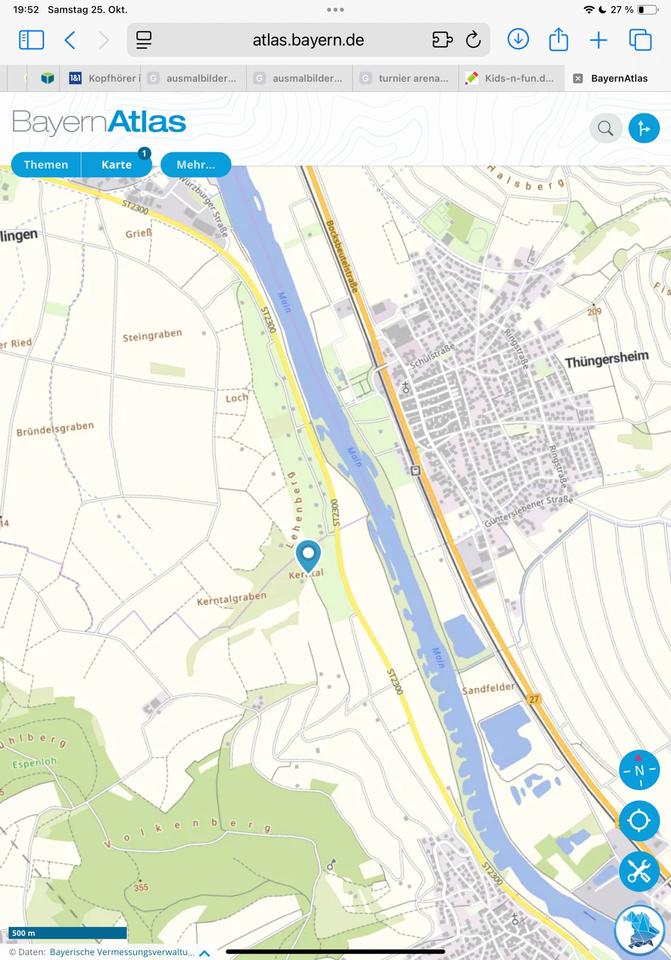The width and height of the screenshot is (671, 960).
Task: Open route planning icon
Action: (644, 128)
